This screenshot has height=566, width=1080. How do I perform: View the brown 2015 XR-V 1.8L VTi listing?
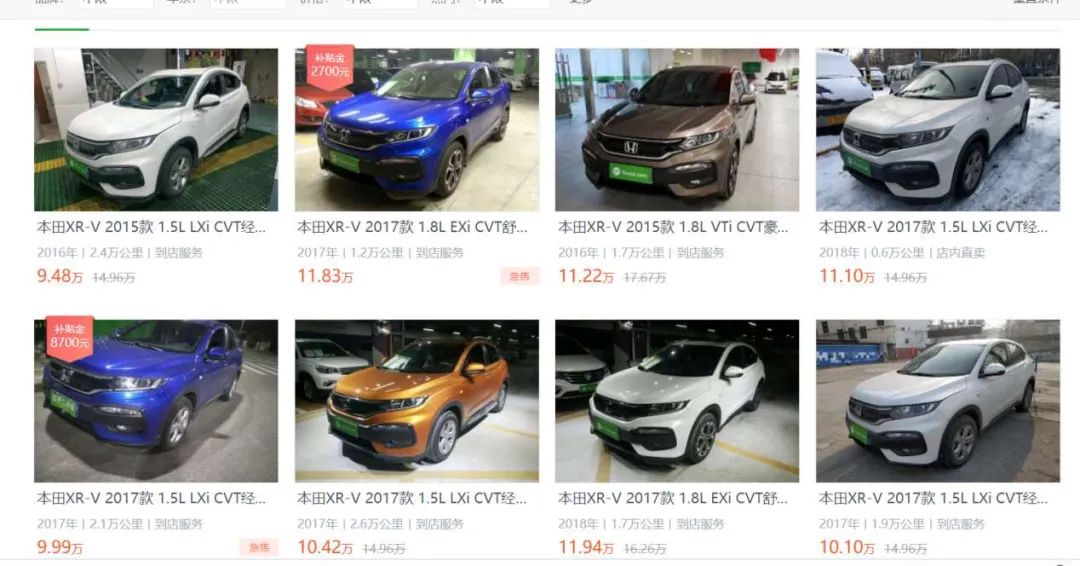click(x=677, y=130)
